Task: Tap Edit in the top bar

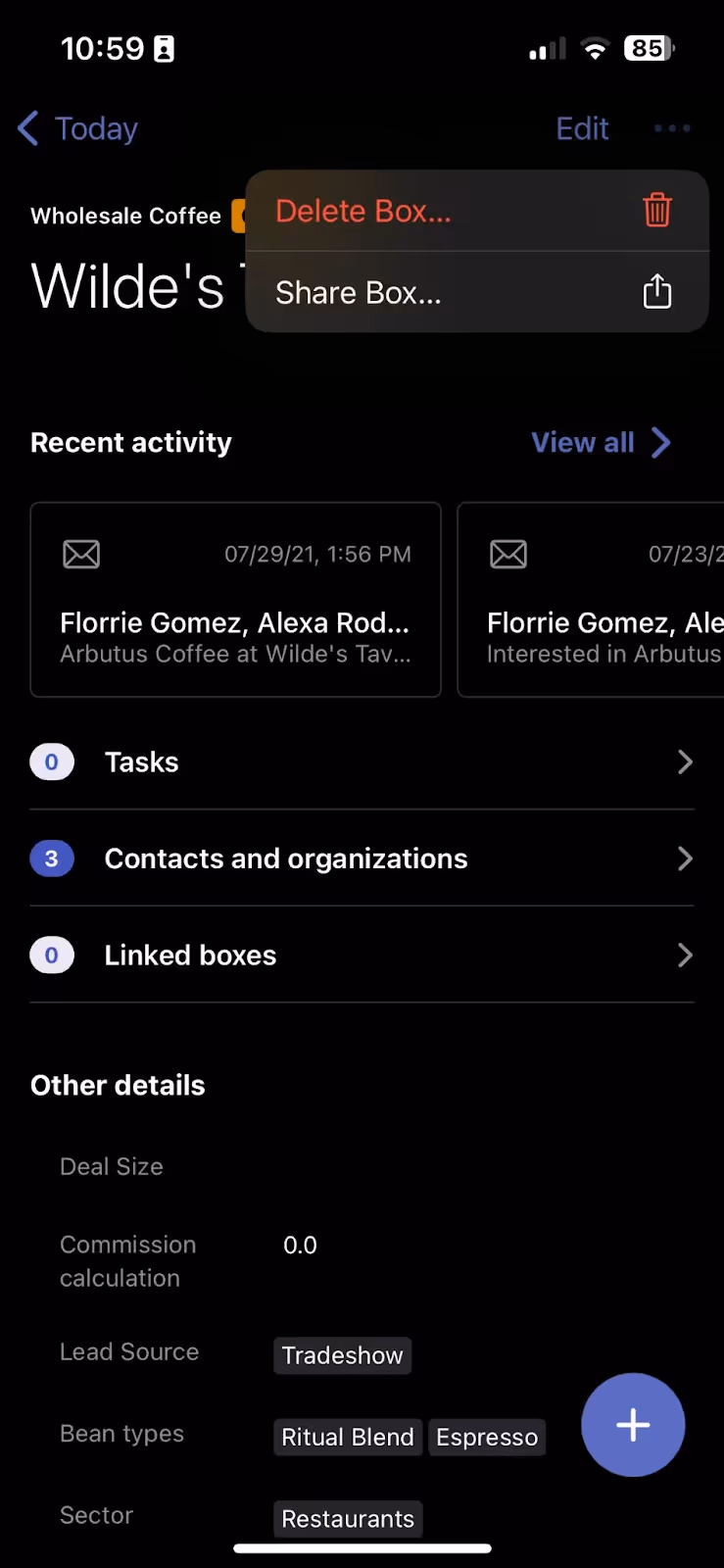Action: coord(582,128)
